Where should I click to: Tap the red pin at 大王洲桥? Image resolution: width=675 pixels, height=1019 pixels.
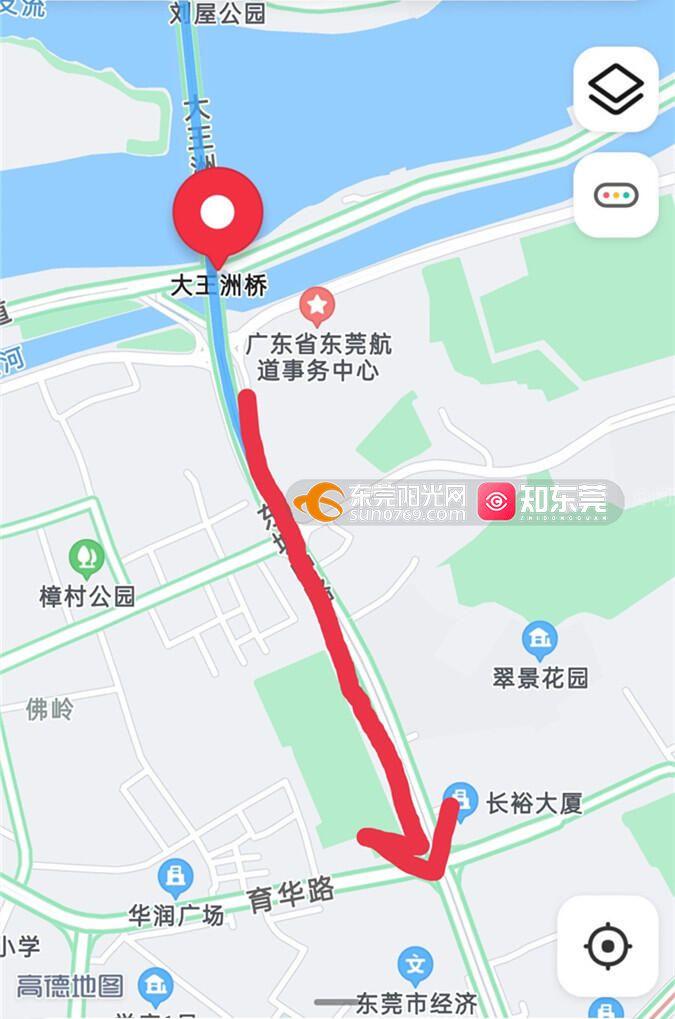coord(218,213)
